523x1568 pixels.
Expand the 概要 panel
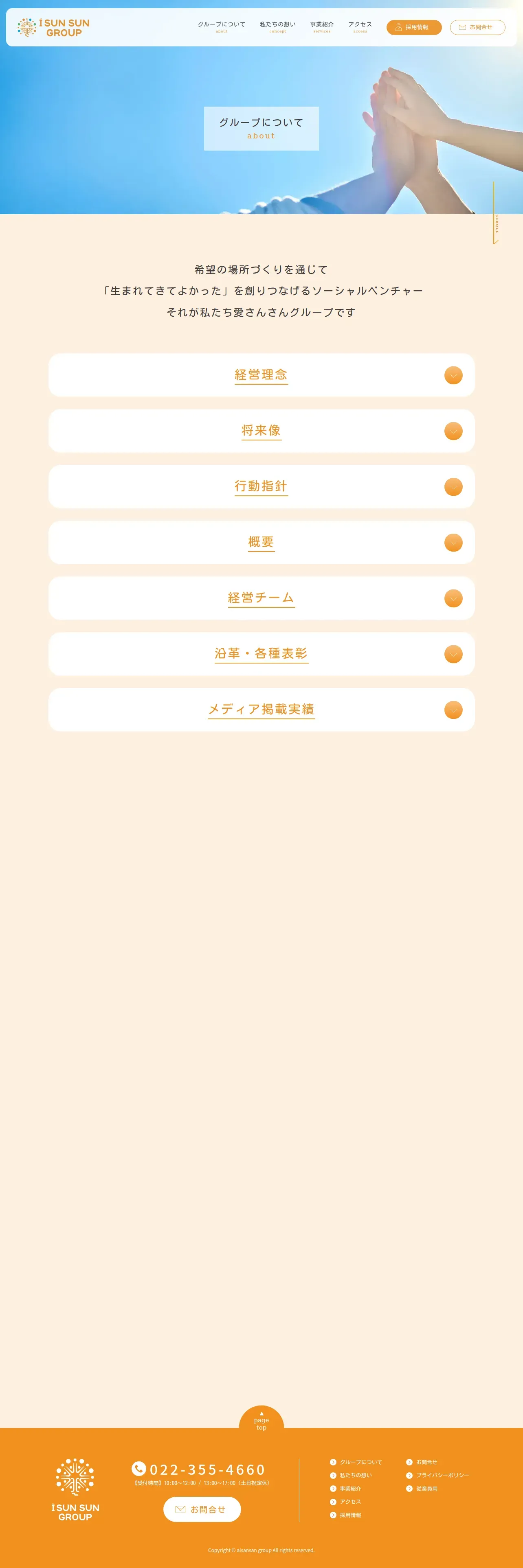click(x=261, y=542)
